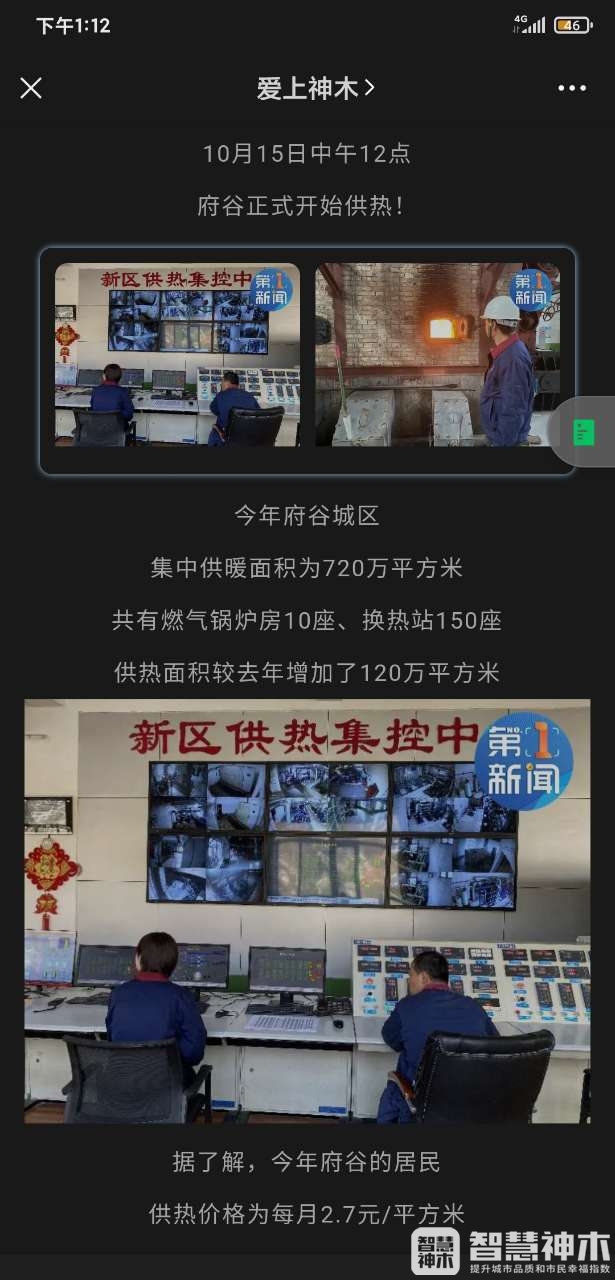View the furnace worker photo thumbnail
Screen dimensions: 615x1280
pyautogui.click(x=437, y=355)
